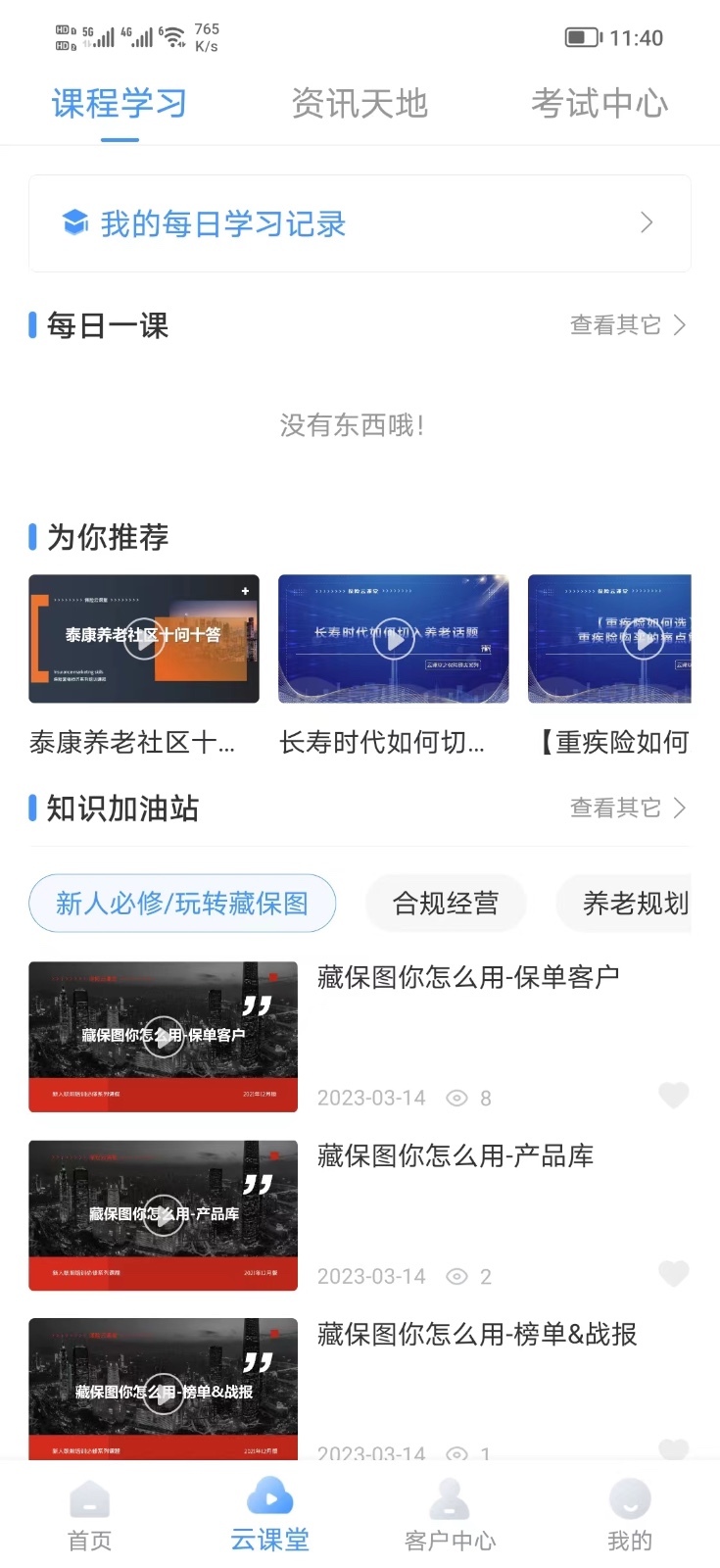Tap 查看其它 next to 每日一课
Image resolution: width=720 pixels, height=1568 pixels.
627,325
